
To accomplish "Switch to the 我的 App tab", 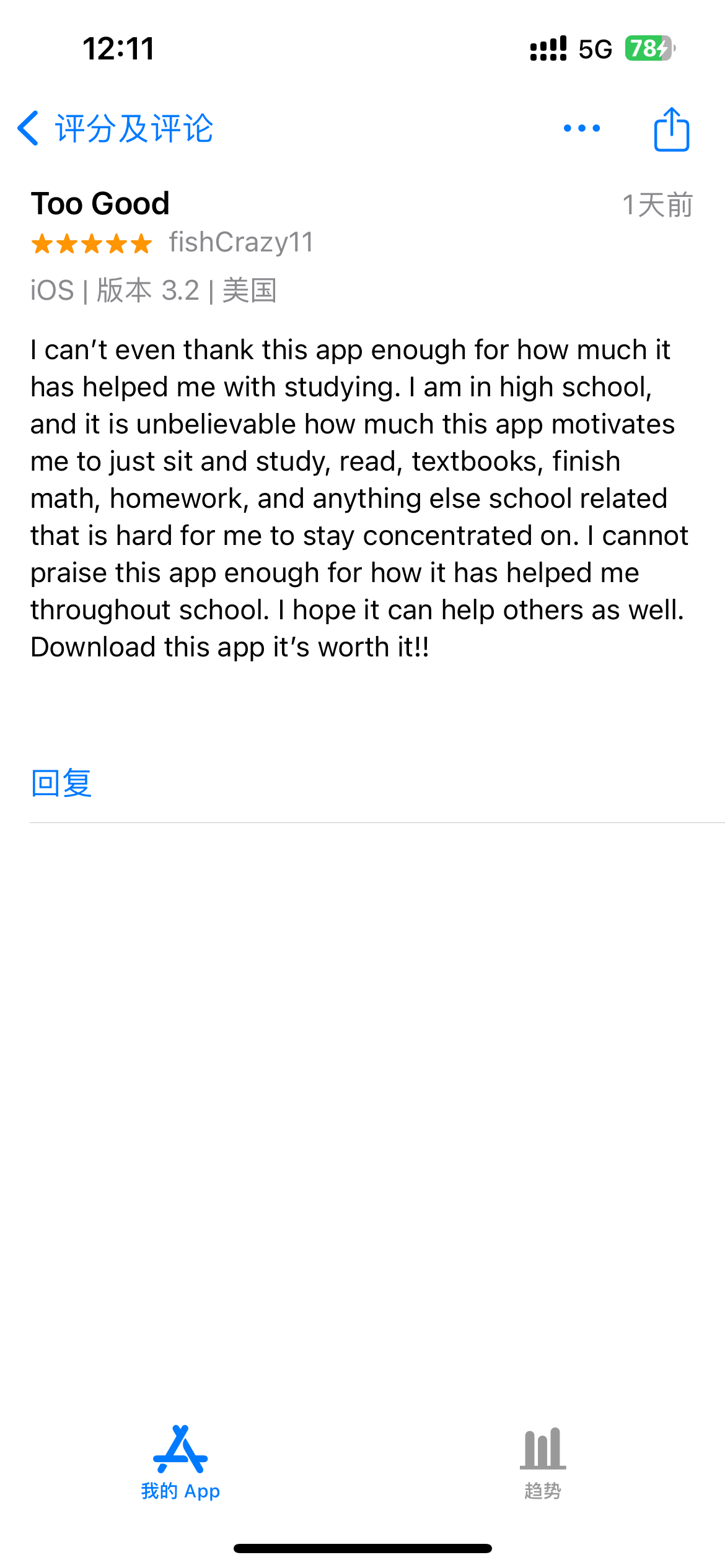I will (180, 1463).
